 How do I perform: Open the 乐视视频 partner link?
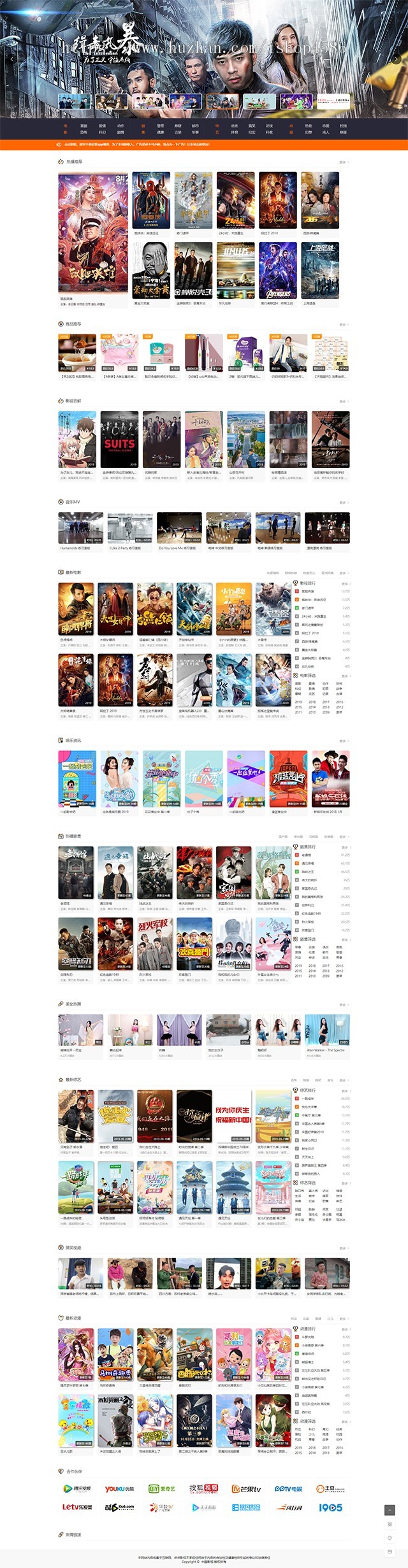(77, 1507)
